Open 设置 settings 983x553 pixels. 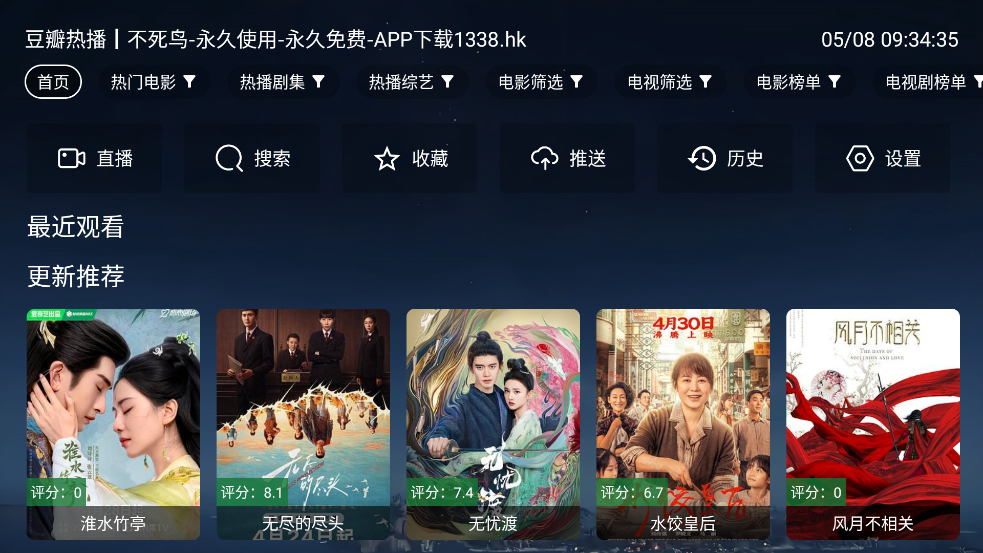point(883,158)
